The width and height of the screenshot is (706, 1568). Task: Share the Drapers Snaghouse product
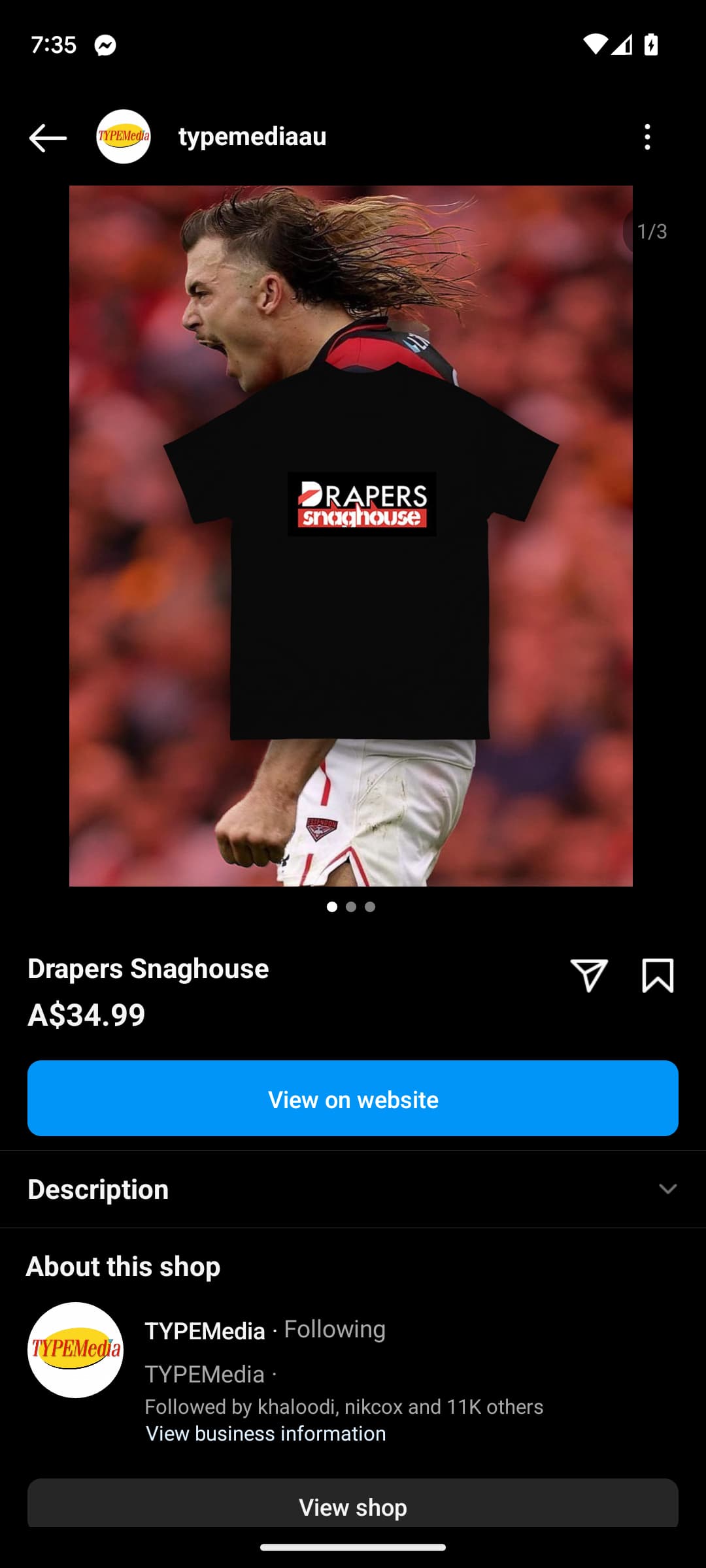589,975
